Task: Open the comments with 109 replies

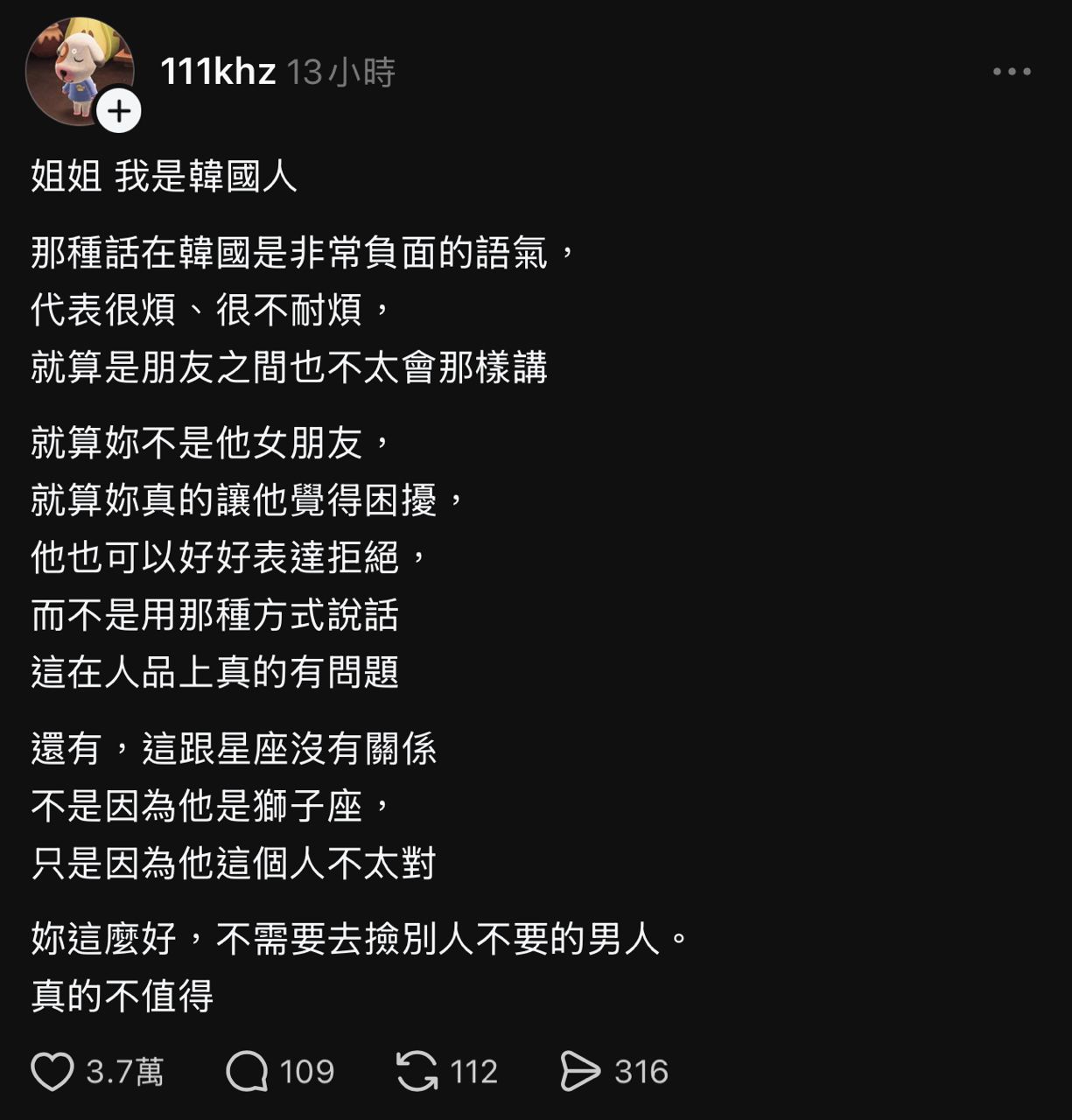Action: 247,1071
